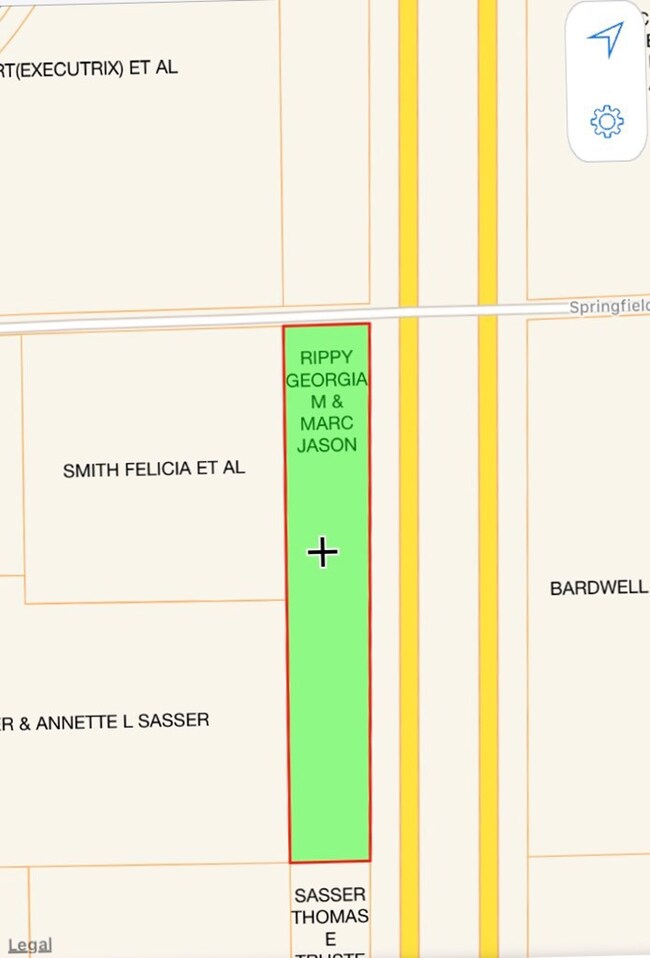Select the Bardwell parcel
This screenshot has width=650, height=958.
click(597, 587)
